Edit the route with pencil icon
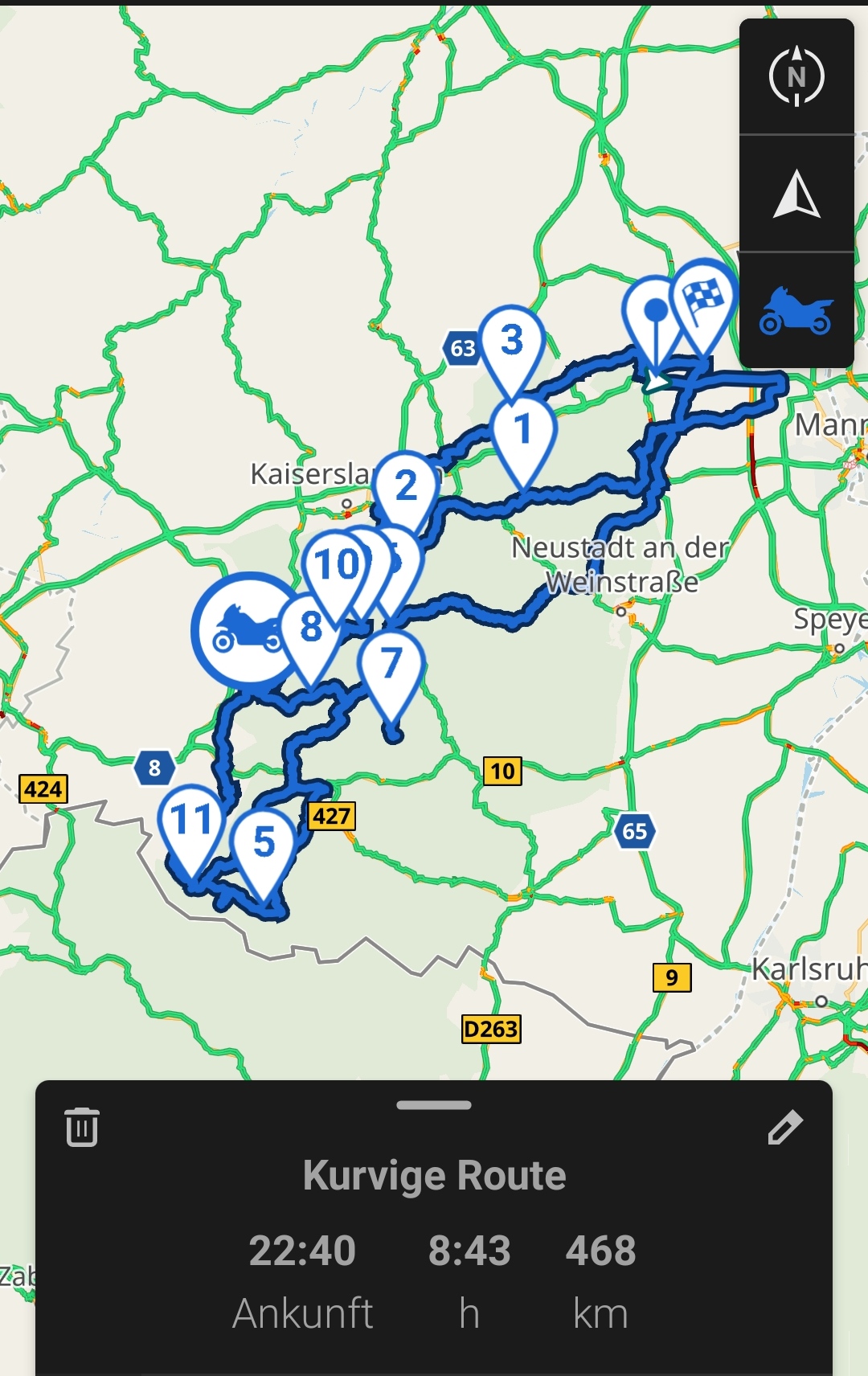 (784, 1127)
